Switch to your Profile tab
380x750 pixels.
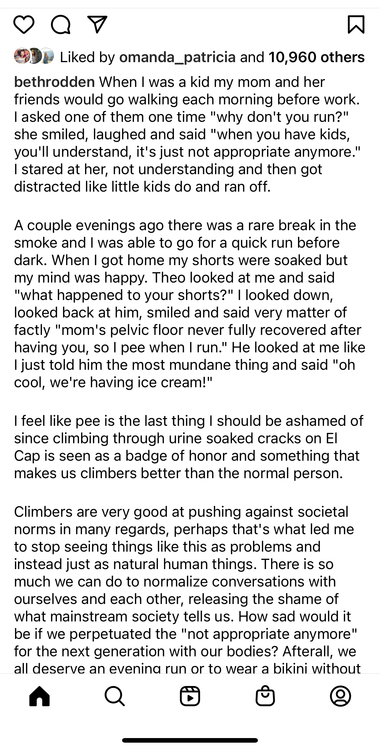340,696
